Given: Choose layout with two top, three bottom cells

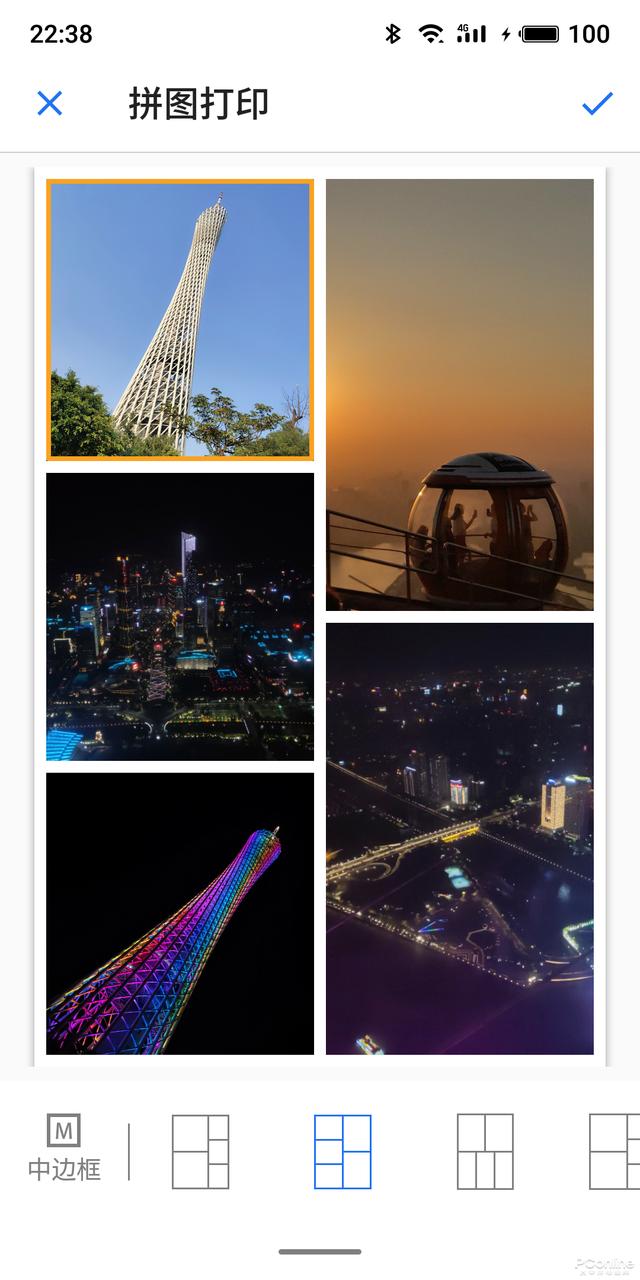Looking at the screenshot, I should (485, 1151).
